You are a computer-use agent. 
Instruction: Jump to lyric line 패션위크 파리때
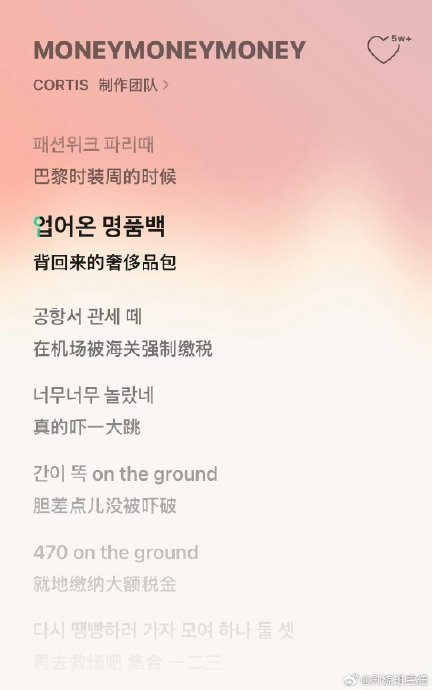coord(94,144)
